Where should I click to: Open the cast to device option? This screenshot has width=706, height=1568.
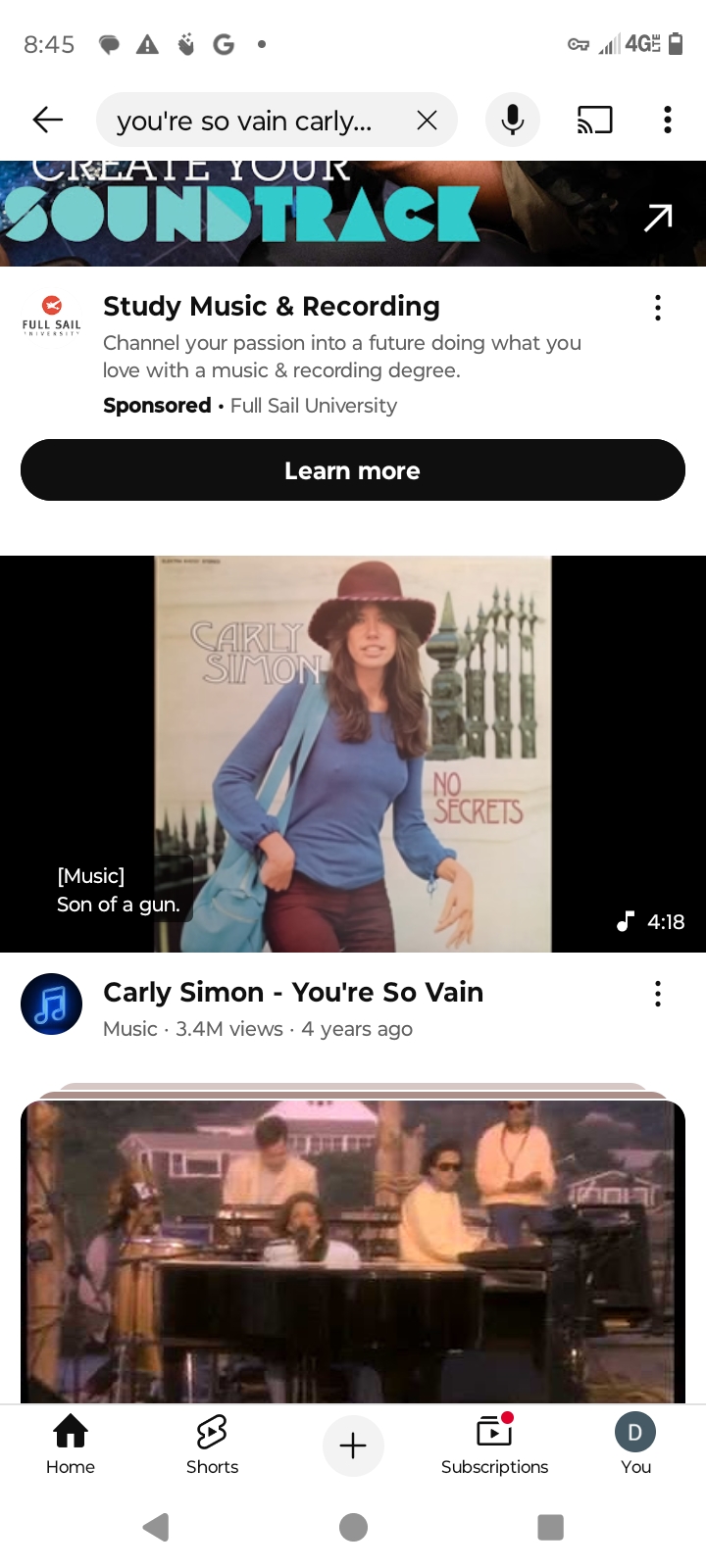click(x=594, y=120)
